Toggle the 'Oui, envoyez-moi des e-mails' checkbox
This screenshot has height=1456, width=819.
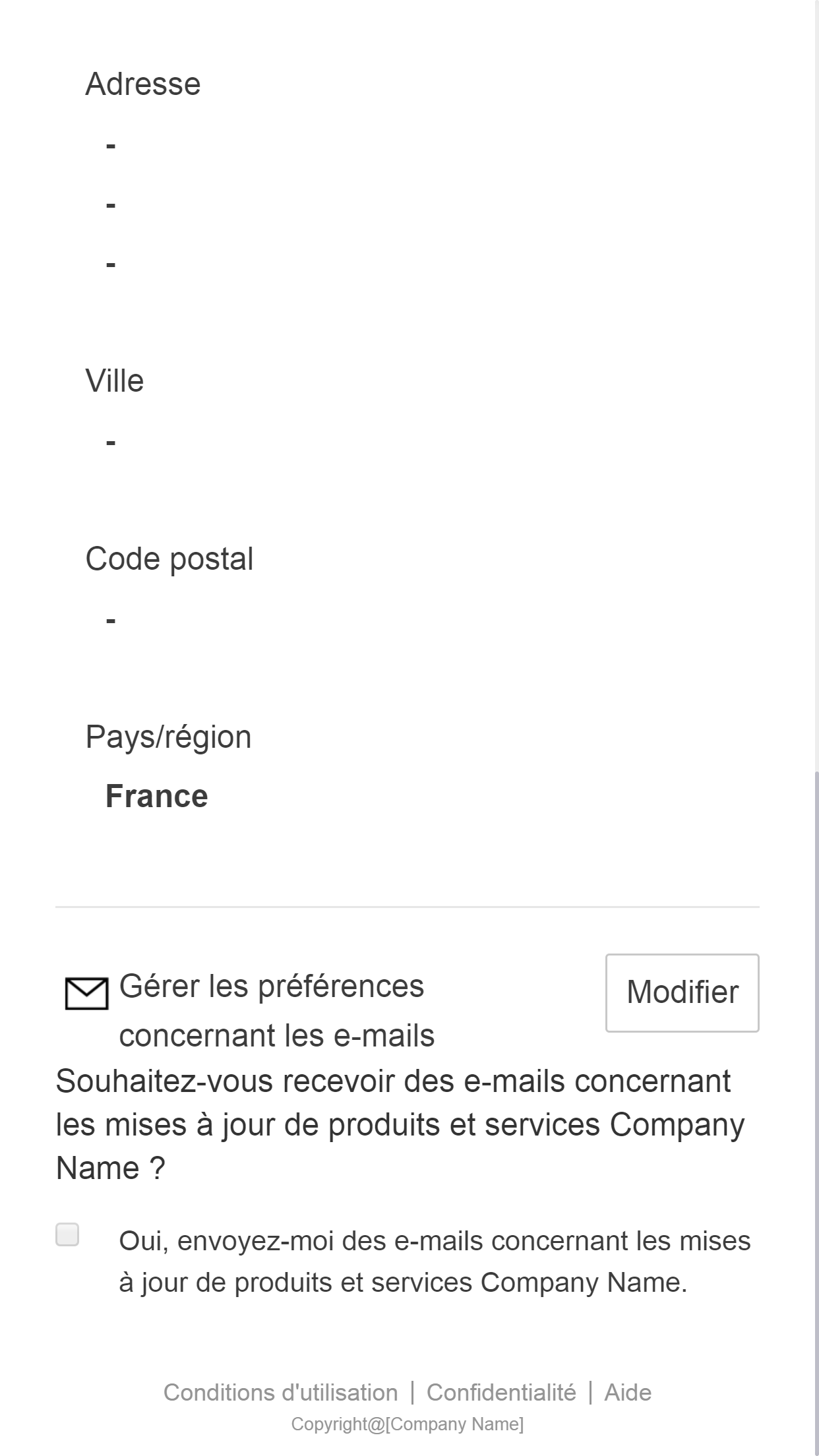tap(68, 1234)
